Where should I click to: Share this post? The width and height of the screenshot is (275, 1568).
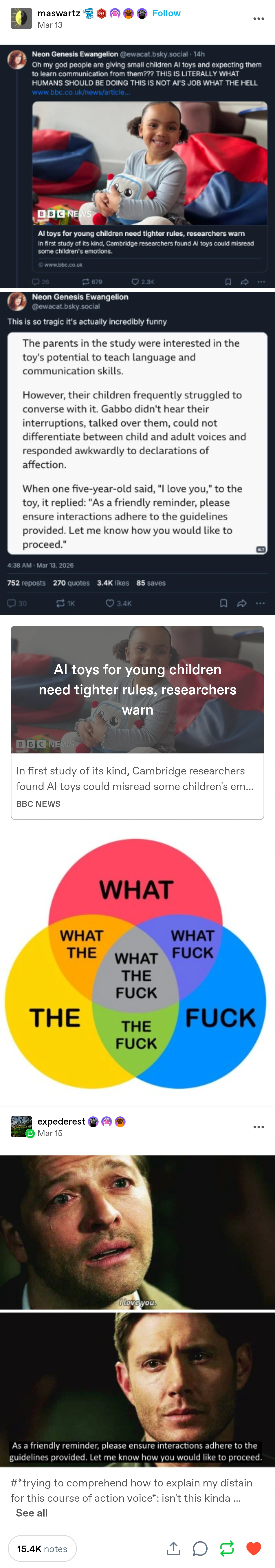tap(173, 1549)
